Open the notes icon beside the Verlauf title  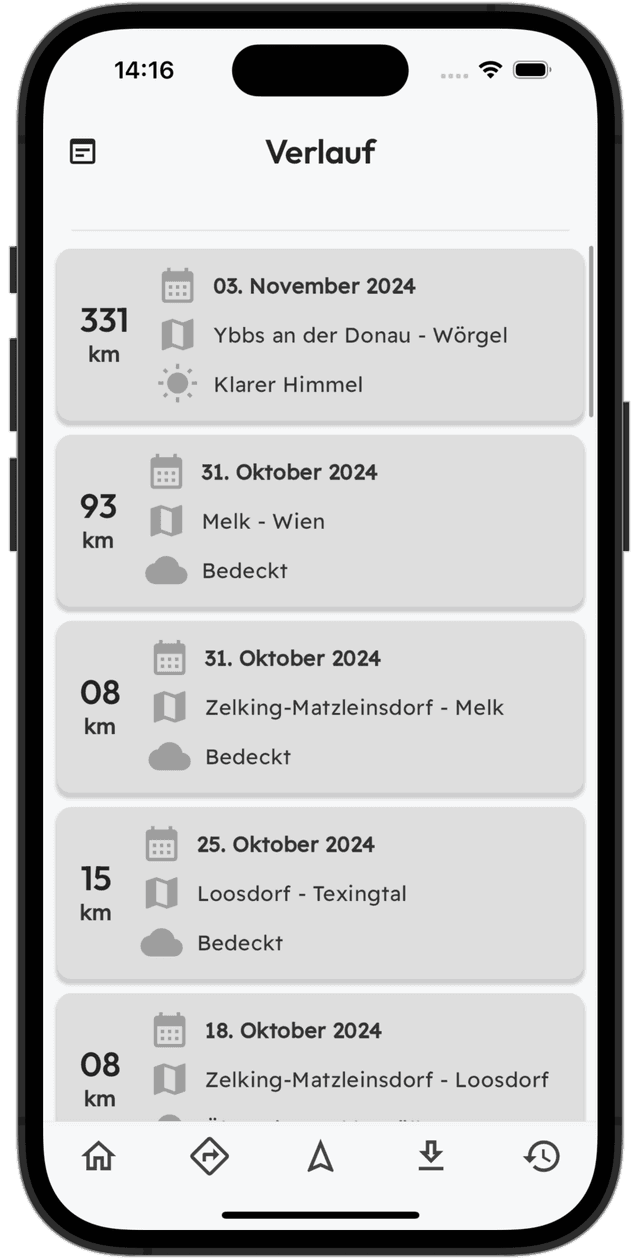point(83,152)
